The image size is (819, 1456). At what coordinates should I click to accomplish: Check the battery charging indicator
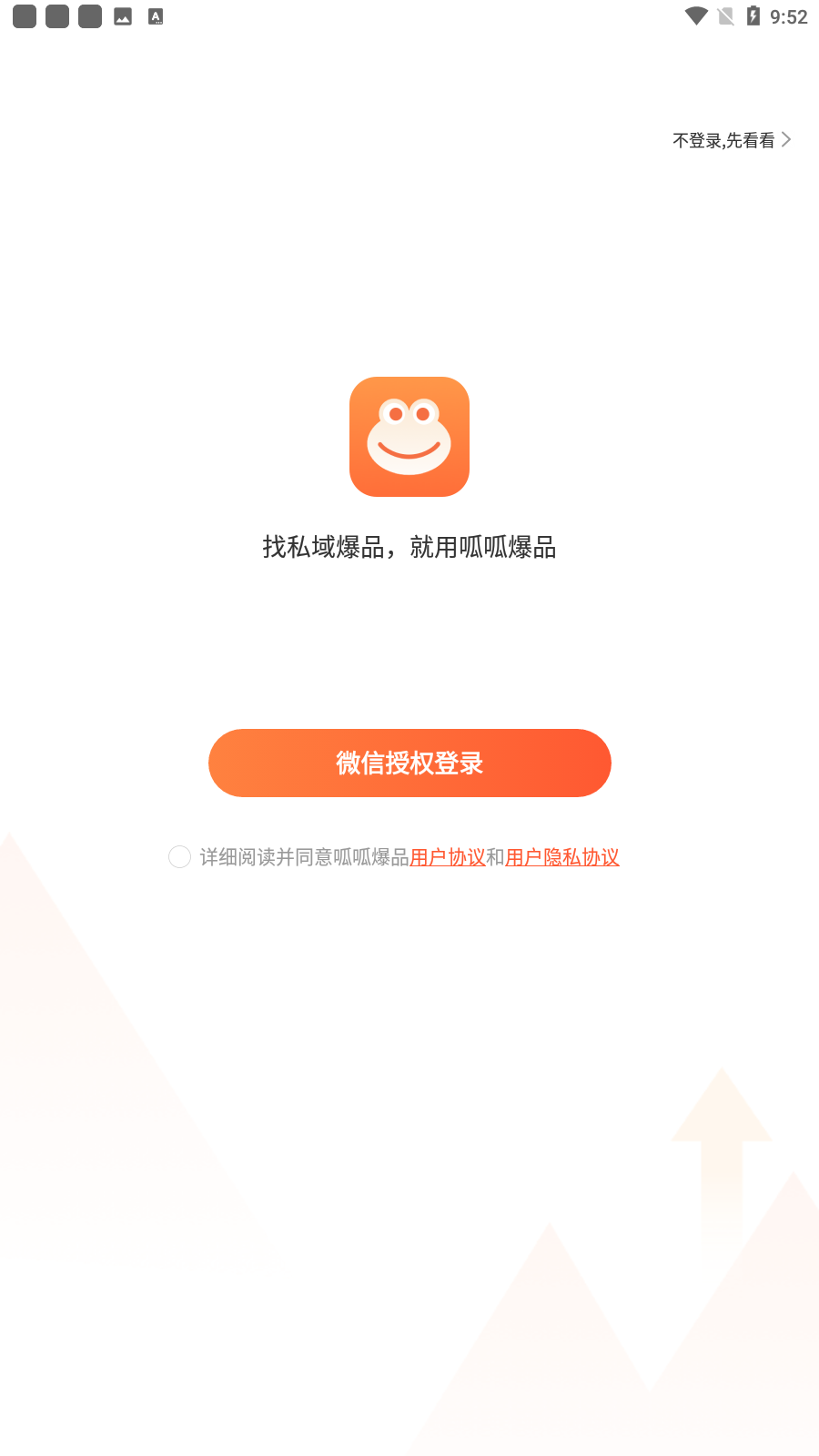[754, 15]
